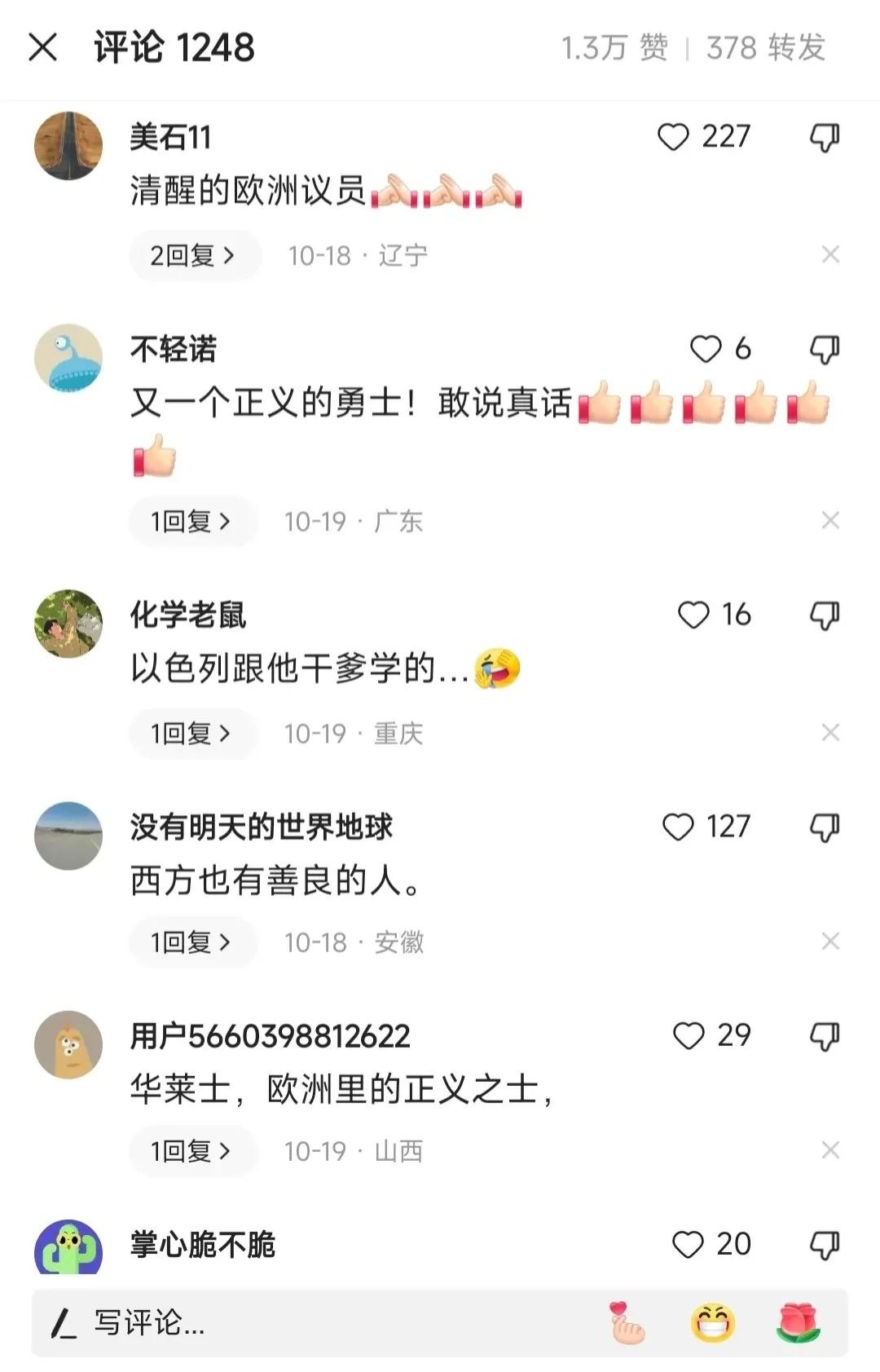Expand the 2 replies under 美石11's comment
This screenshot has height=1372, width=880.
point(194,255)
